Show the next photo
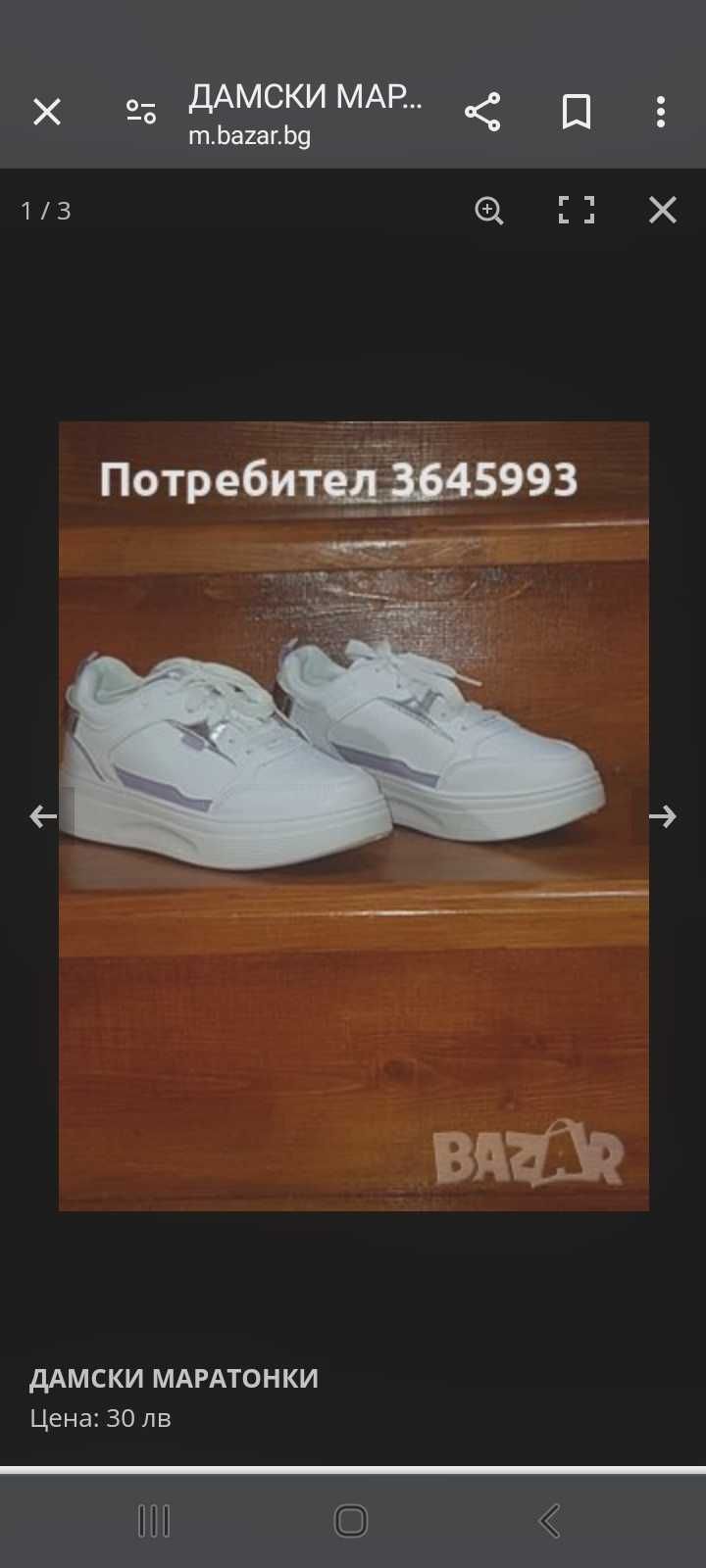The image size is (706, 1568). coord(663,816)
